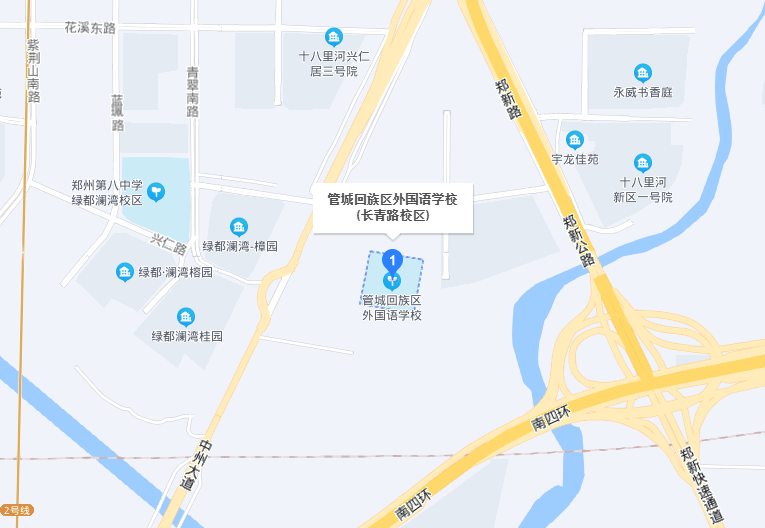The width and height of the screenshot is (765, 528).
Task: Tap the numbered marker 1 pin
Action: (x=393, y=261)
